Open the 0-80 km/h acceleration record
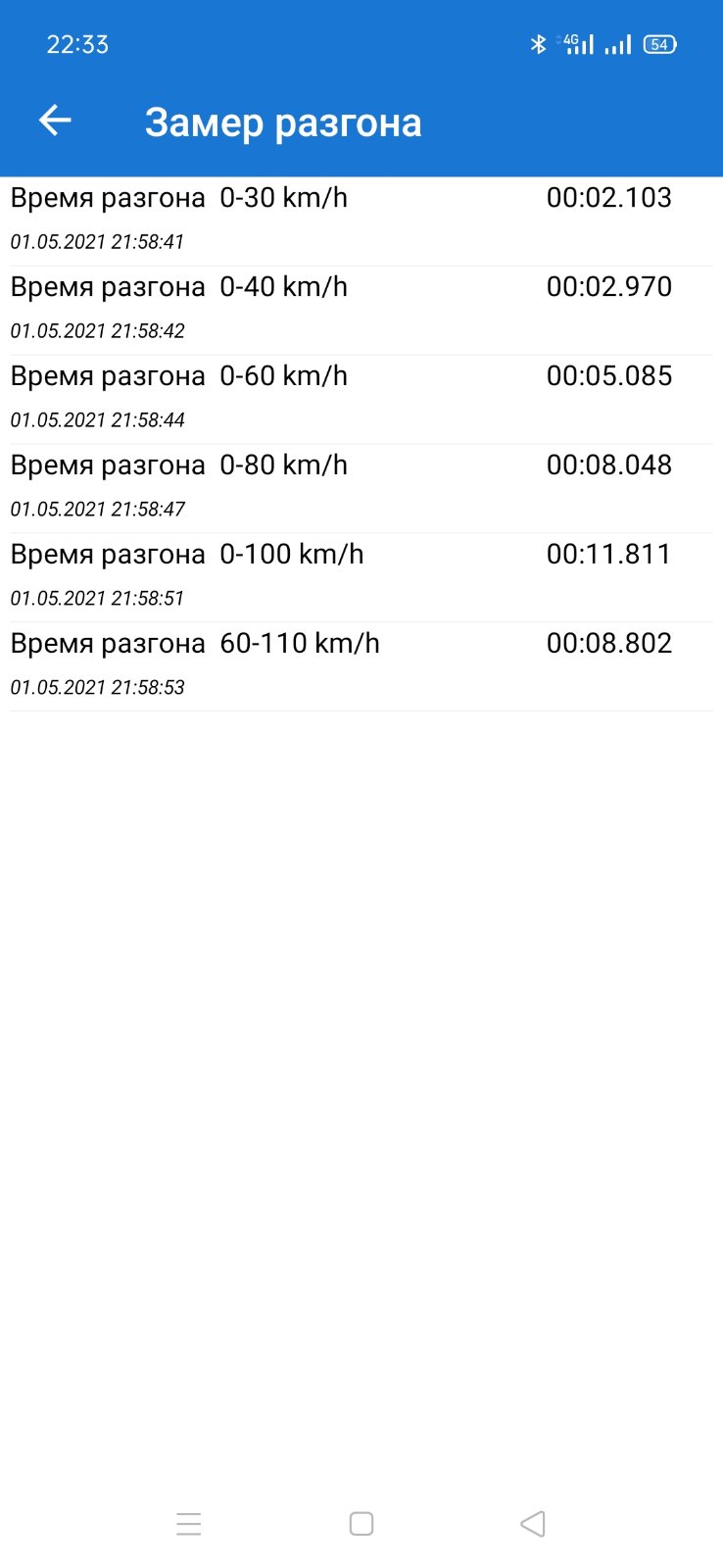The height and width of the screenshot is (1568, 723). click(x=361, y=489)
